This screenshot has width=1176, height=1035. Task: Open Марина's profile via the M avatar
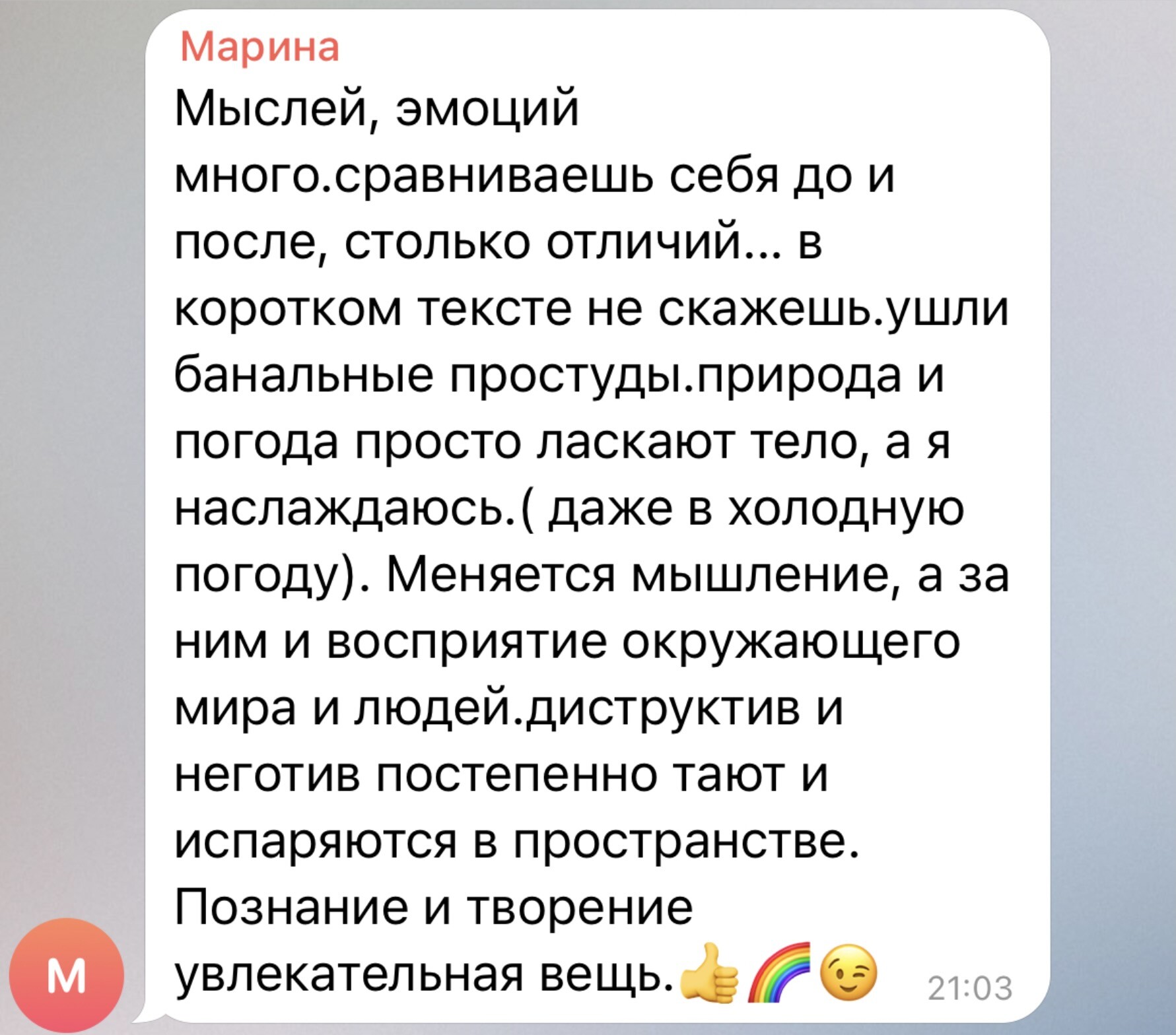click(x=66, y=975)
